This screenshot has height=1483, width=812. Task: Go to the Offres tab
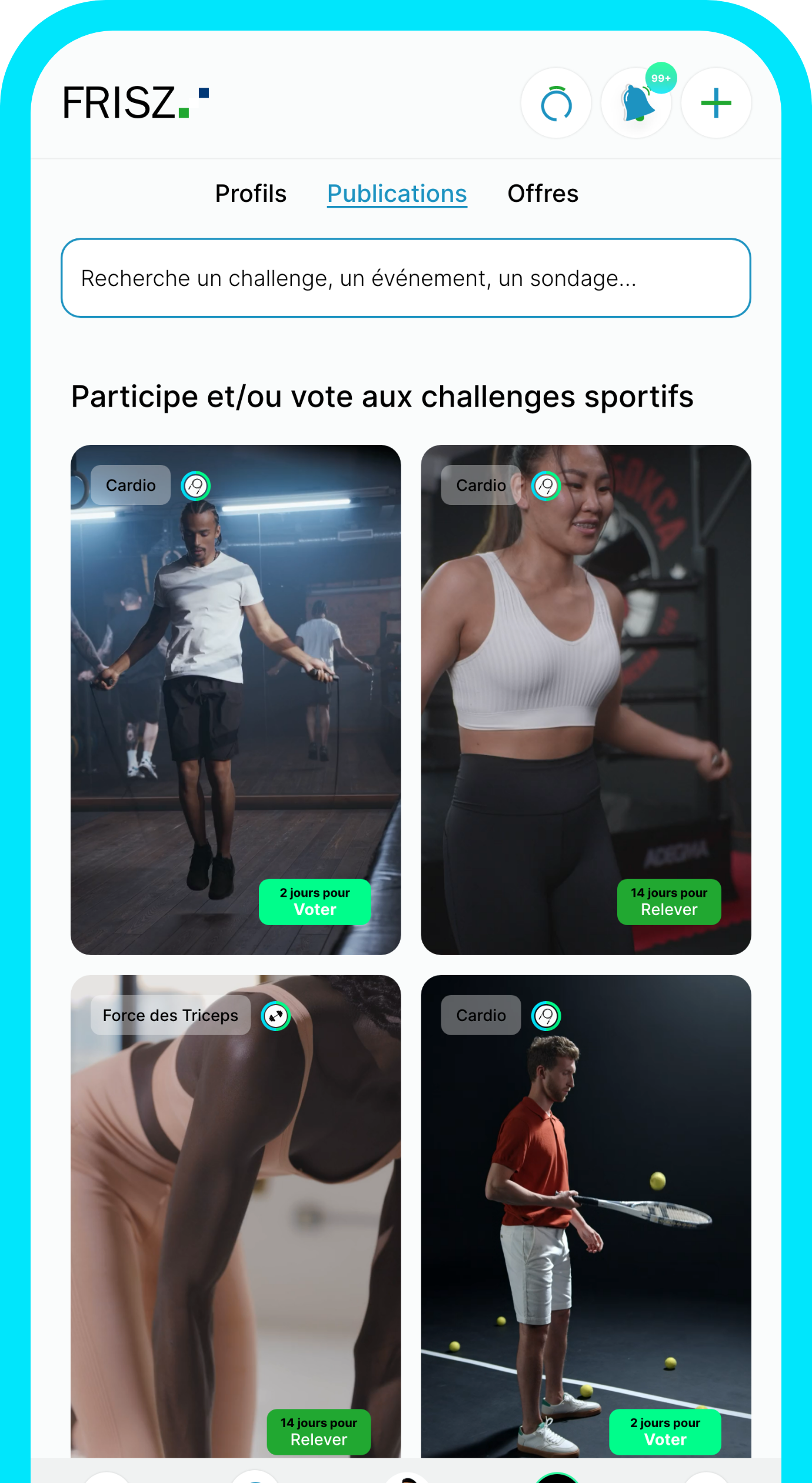543,194
